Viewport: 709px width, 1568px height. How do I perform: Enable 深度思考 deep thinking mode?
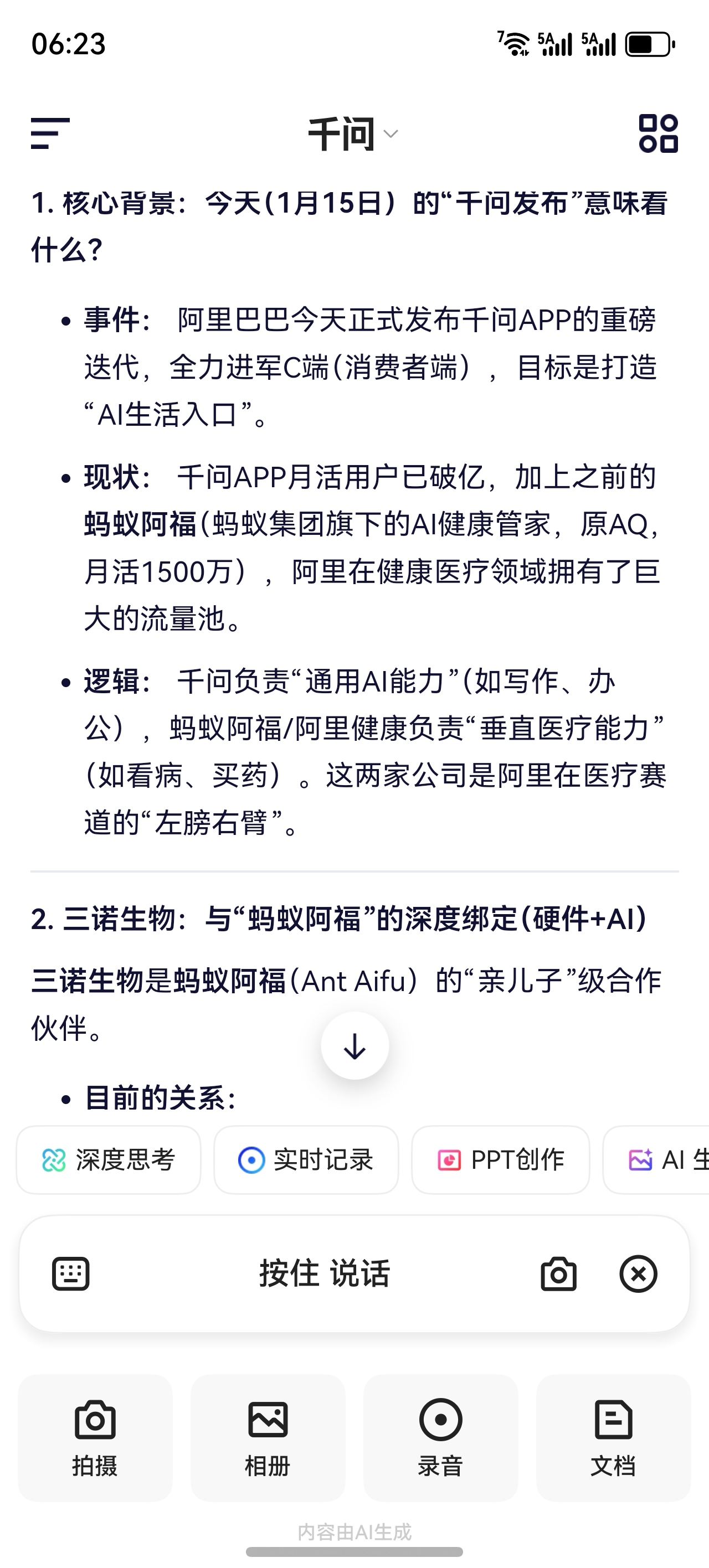coord(109,1159)
